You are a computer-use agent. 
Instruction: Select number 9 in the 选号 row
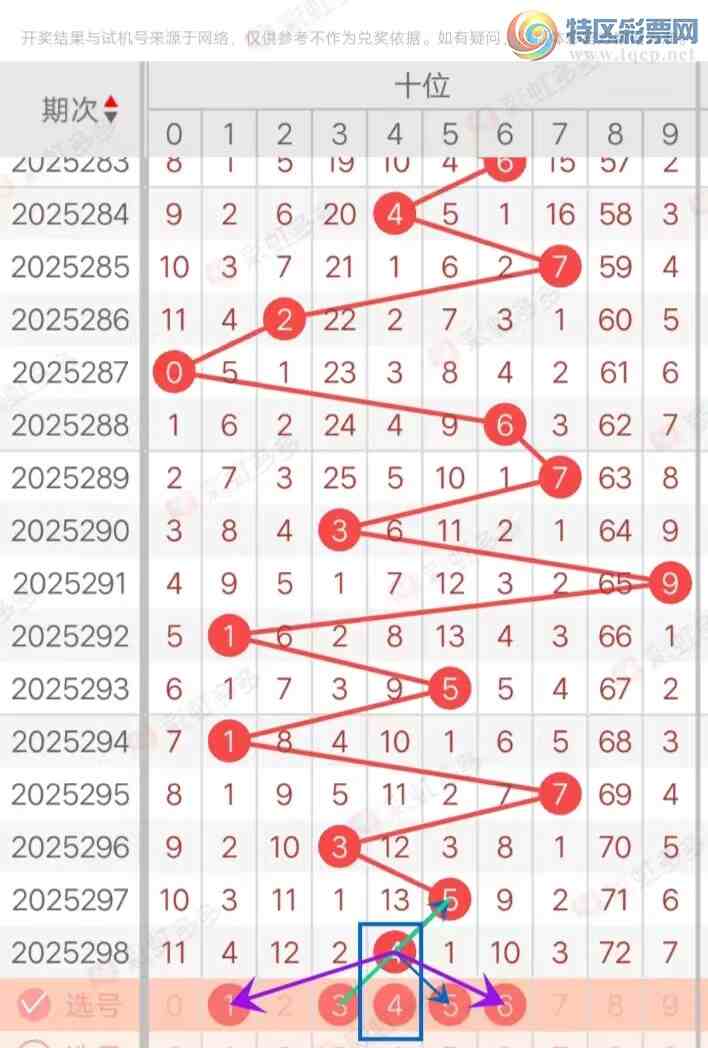coord(670,1005)
